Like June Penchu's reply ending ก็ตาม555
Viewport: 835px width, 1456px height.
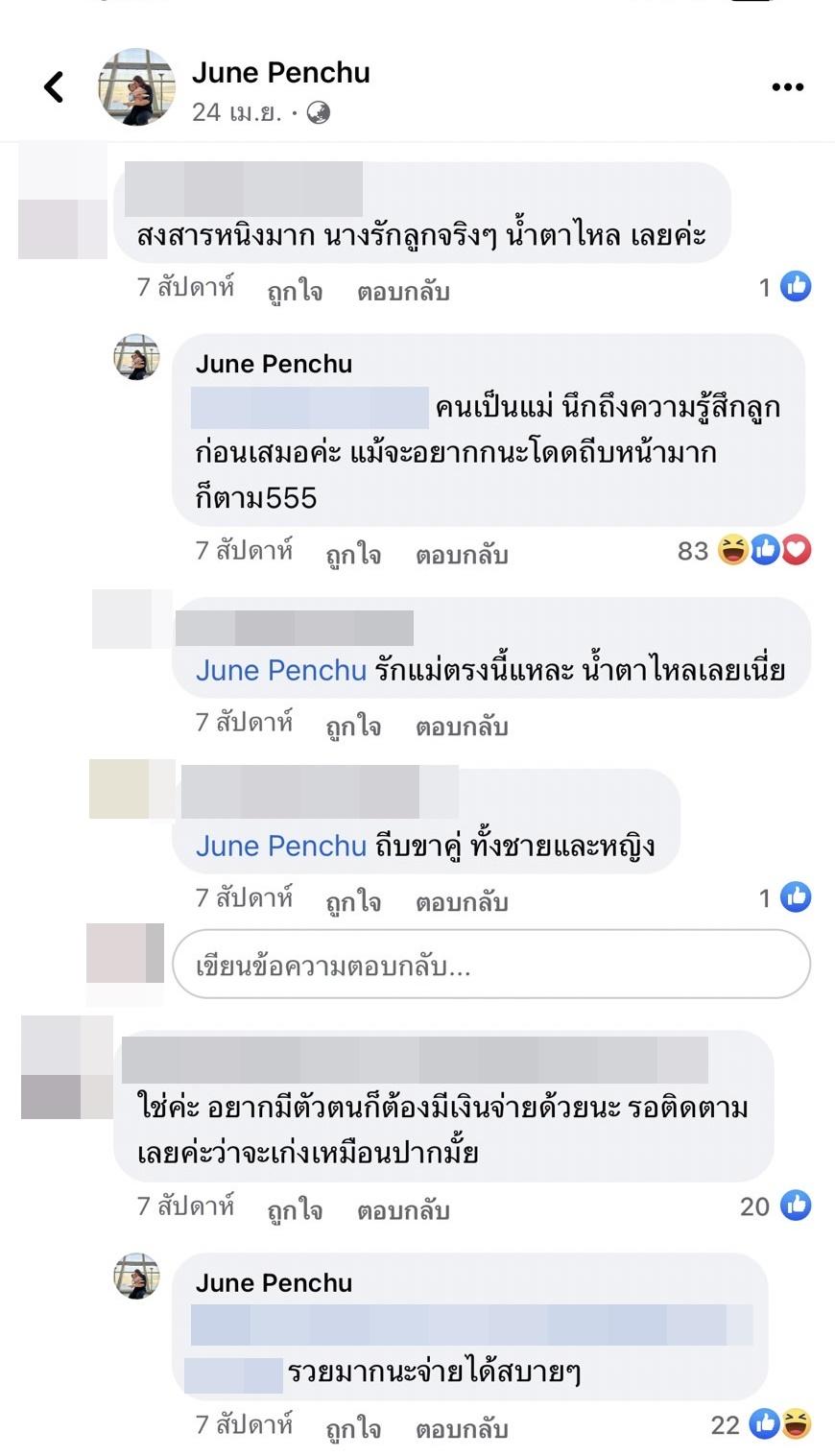(353, 554)
